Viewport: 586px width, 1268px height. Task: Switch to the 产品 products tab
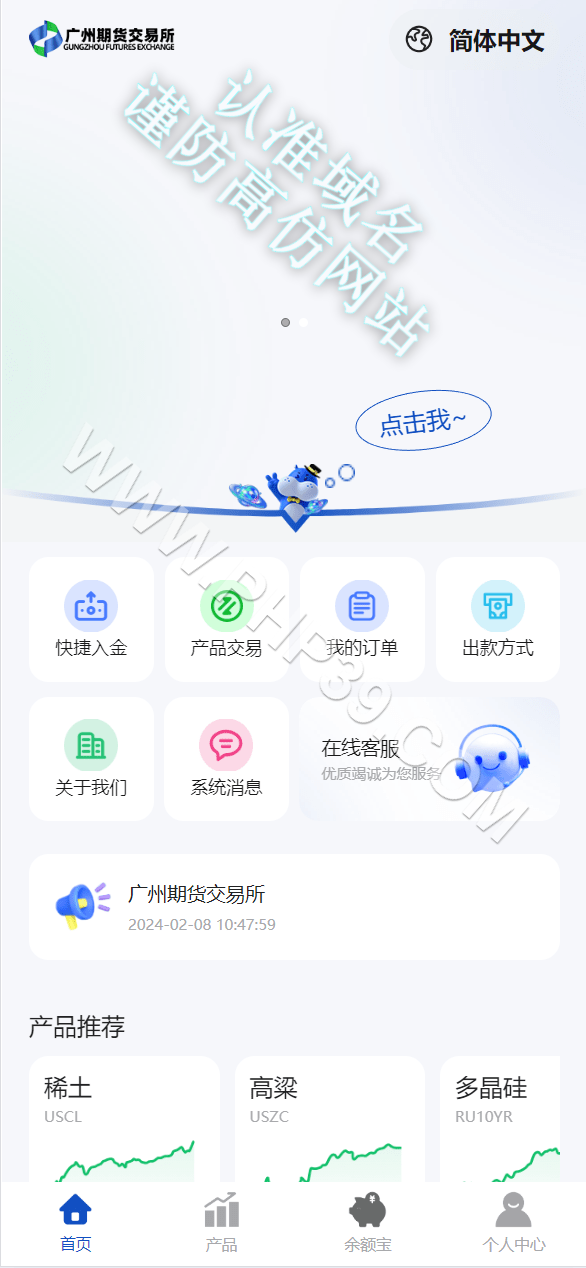click(x=221, y=1223)
